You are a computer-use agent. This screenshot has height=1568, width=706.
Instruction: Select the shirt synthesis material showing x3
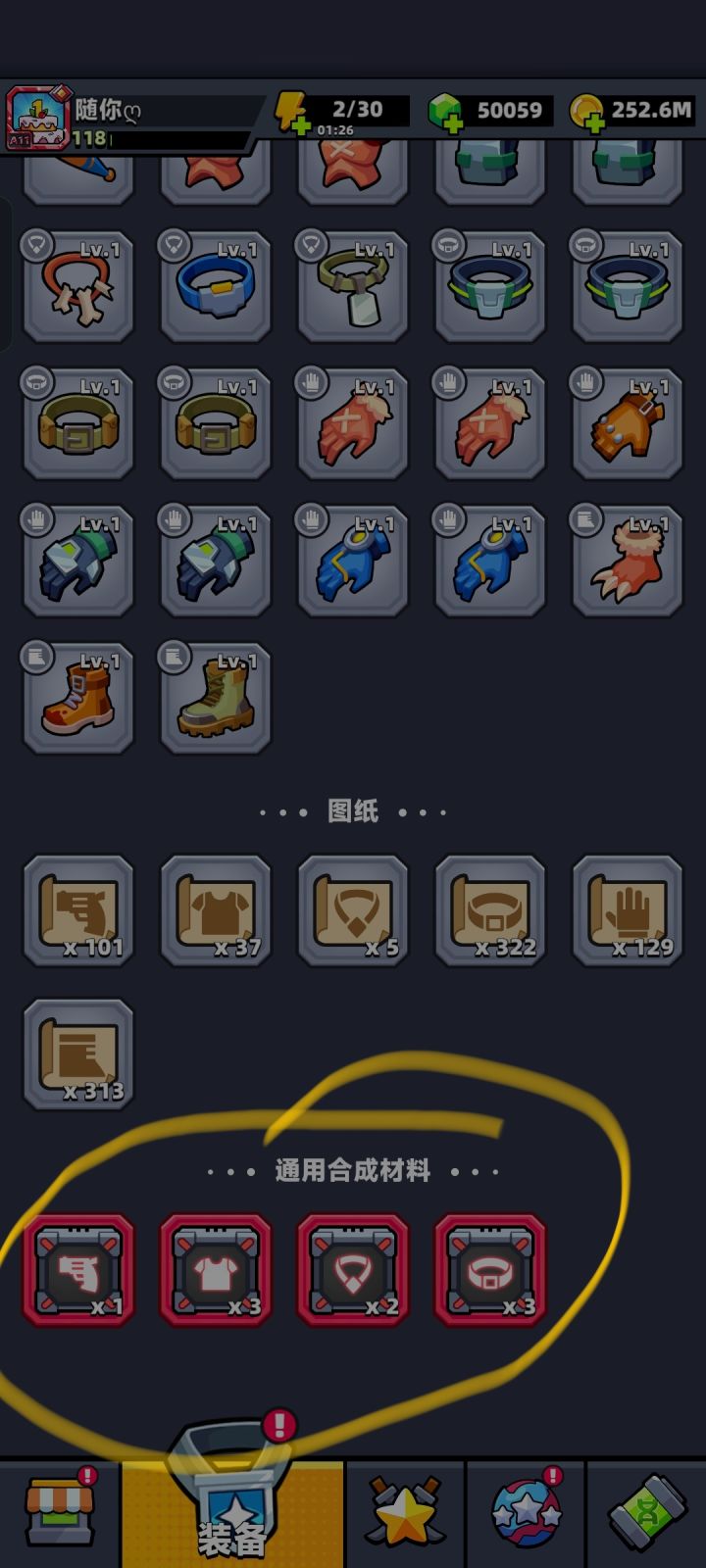216,1271
